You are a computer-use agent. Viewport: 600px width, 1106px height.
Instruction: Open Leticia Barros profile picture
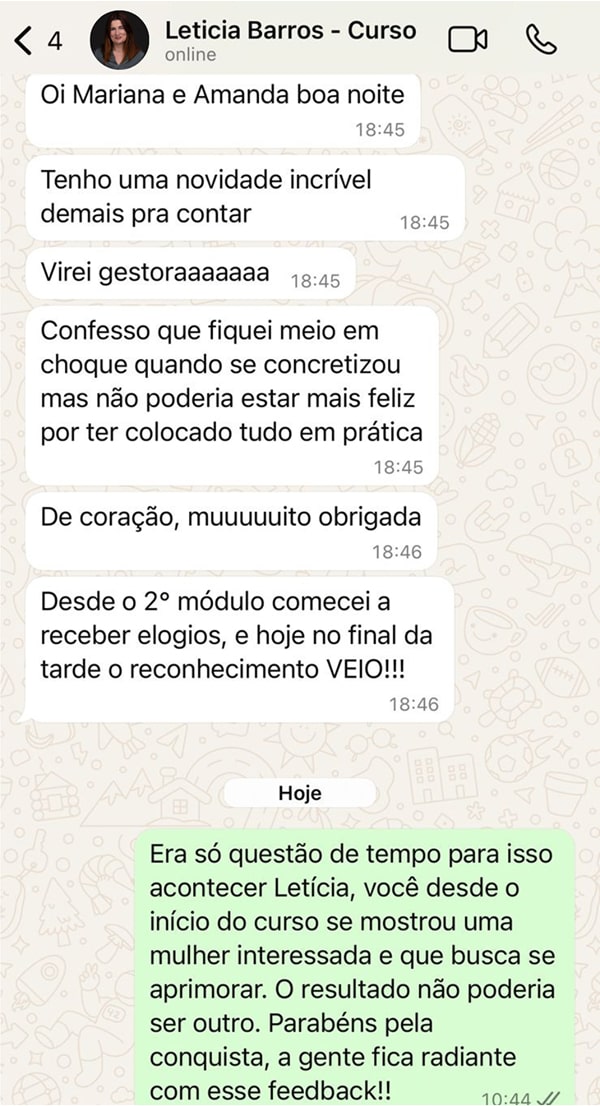pyautogui.click(x=120, y=40)
